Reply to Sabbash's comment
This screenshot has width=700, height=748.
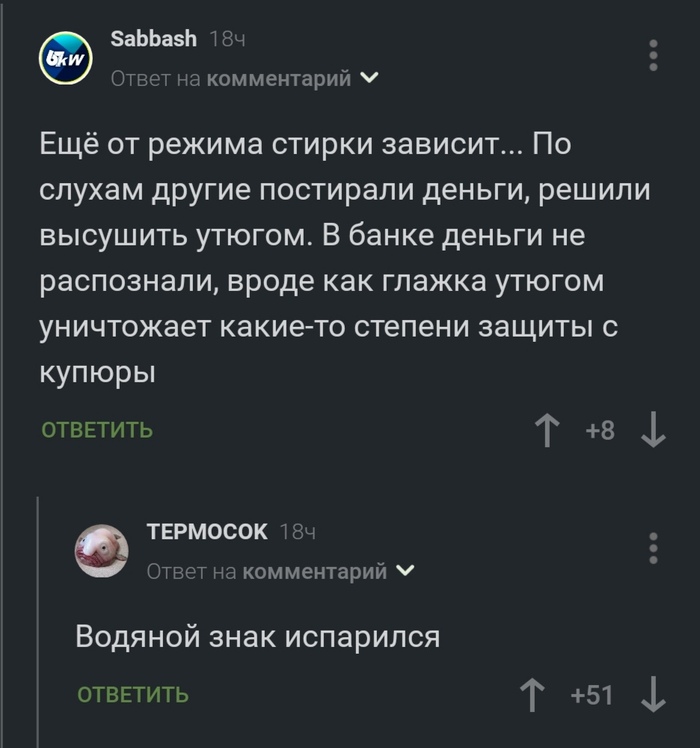coord(97,431)
